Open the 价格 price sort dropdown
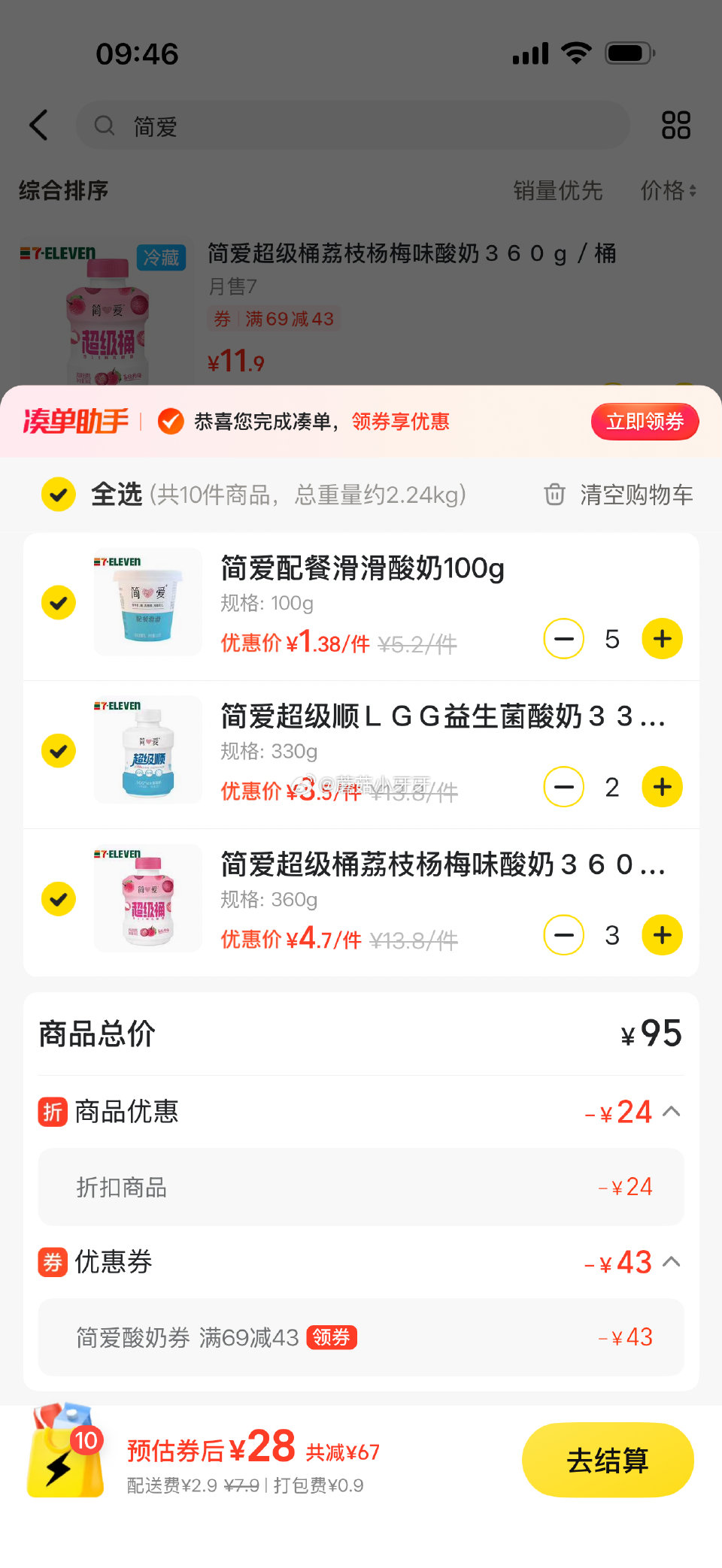Screen dimensions: 722x1568 pos(666,192)
